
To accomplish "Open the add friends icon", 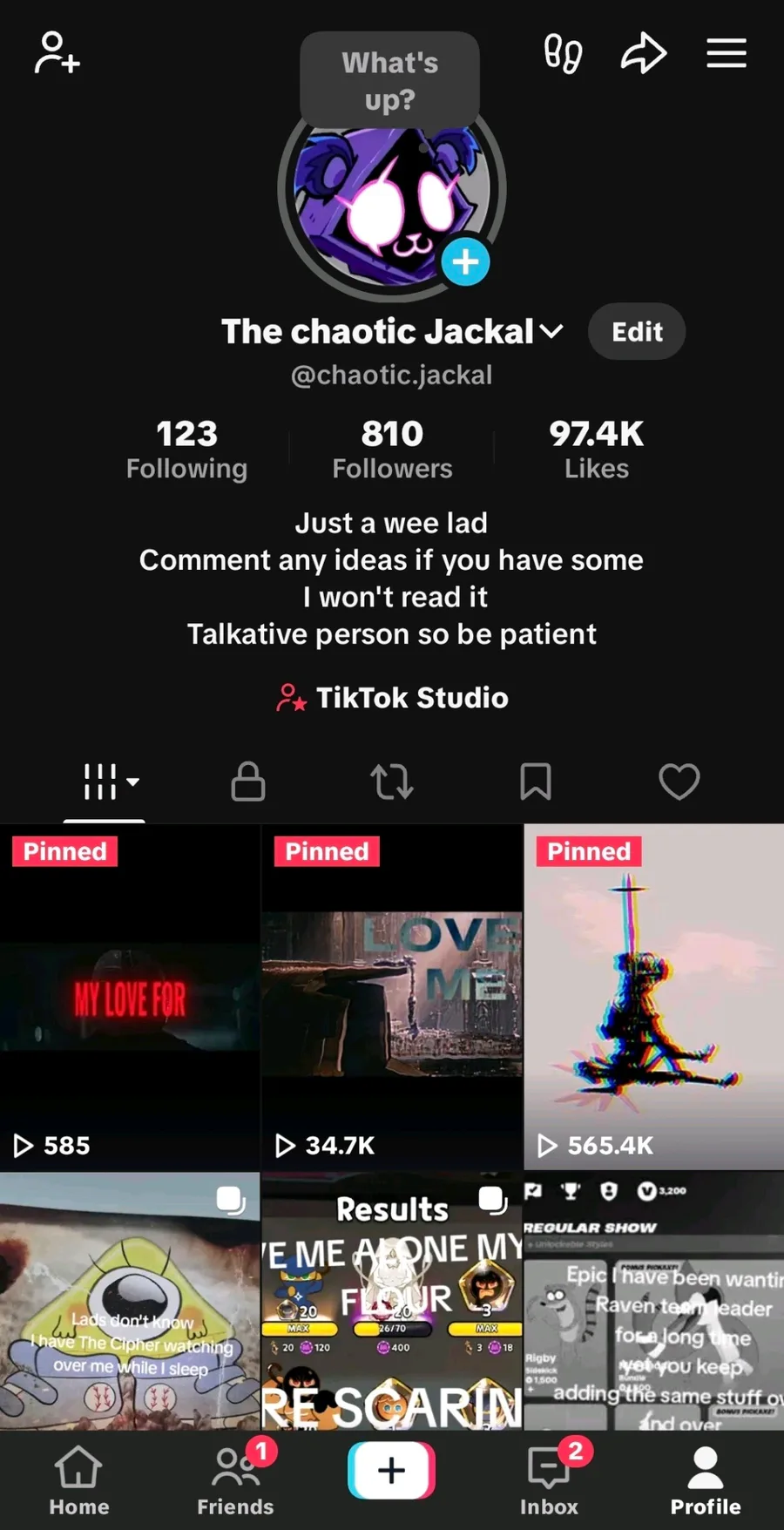I will pos(57,53).
